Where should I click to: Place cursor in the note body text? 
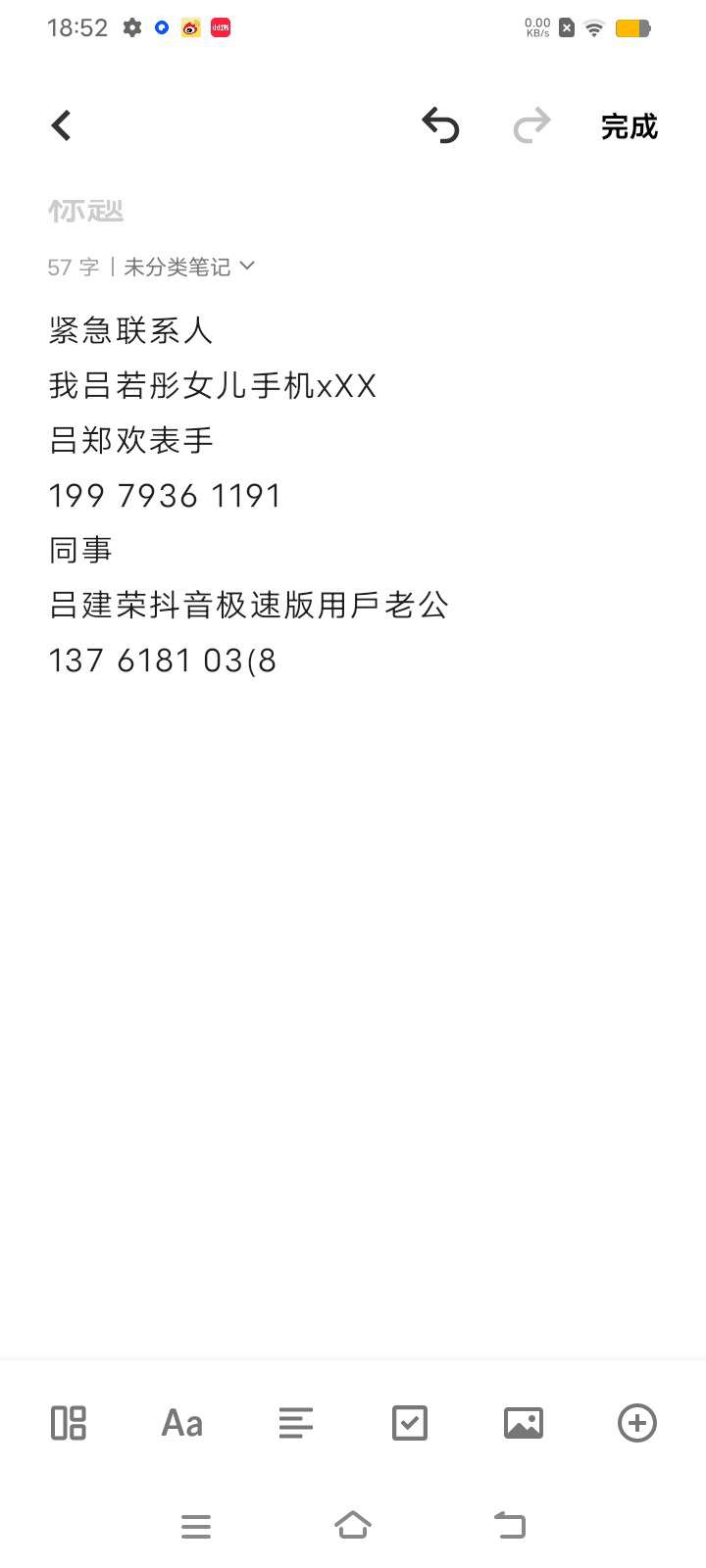click(245, 495)
